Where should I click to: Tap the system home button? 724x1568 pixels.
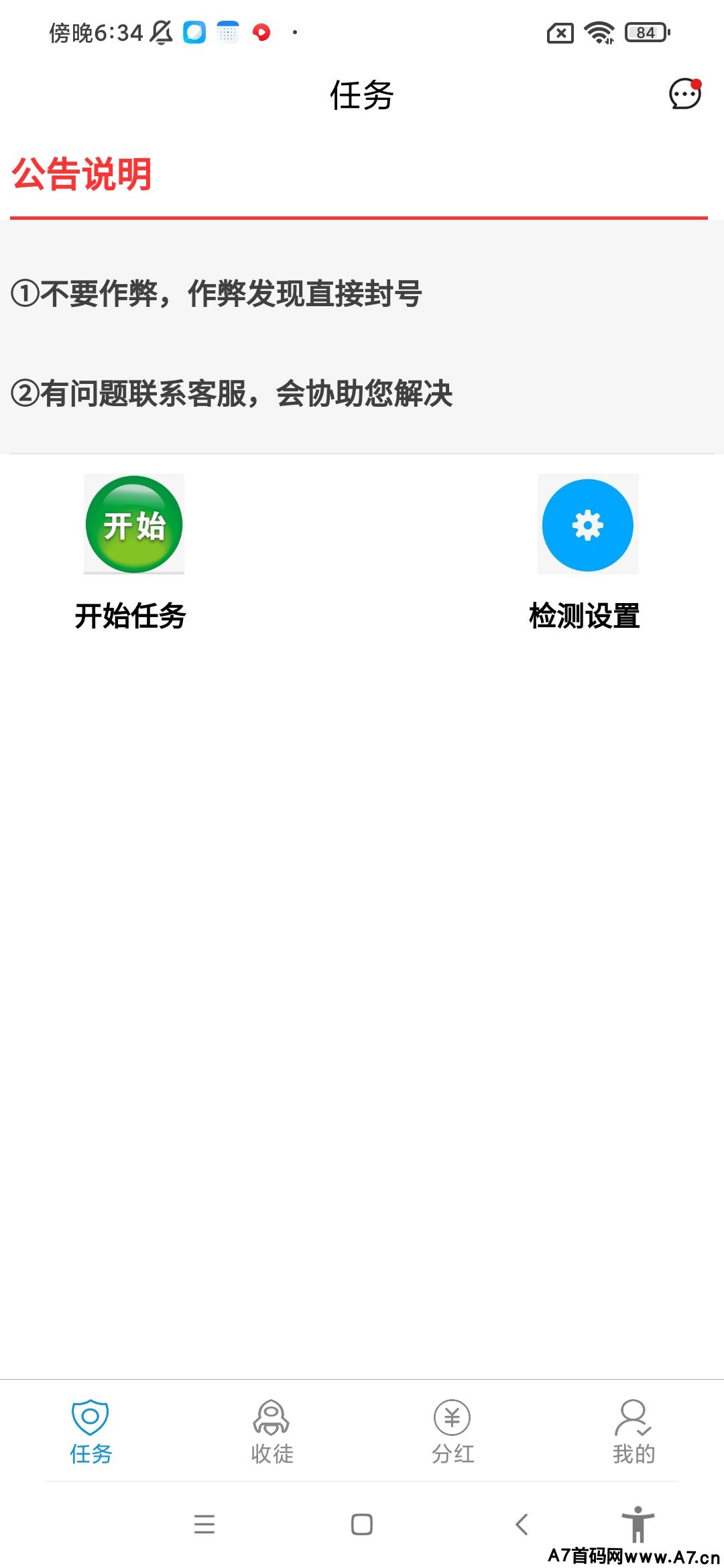pyautogui.click(x=362, y=1524)
